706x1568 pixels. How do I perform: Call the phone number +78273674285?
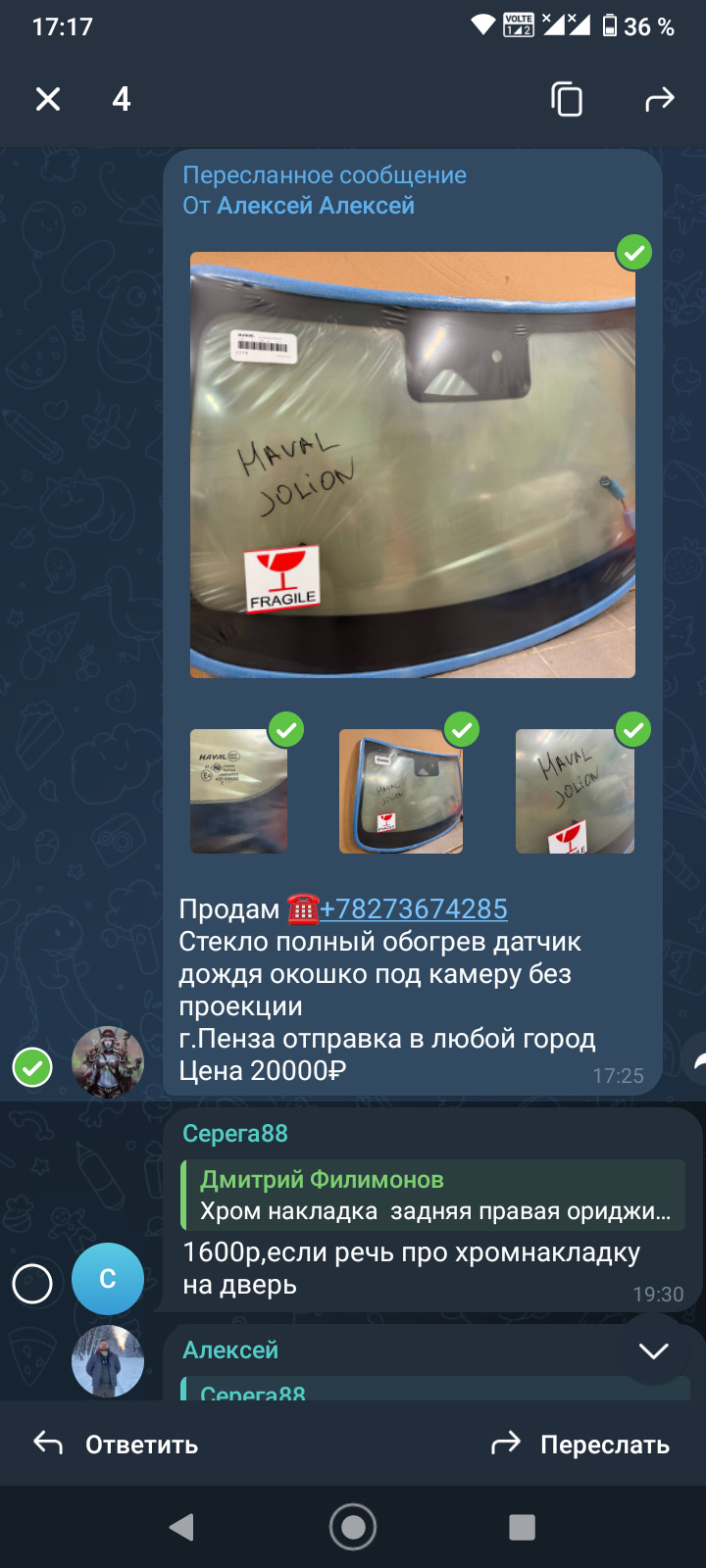click(x=413, y=908)
